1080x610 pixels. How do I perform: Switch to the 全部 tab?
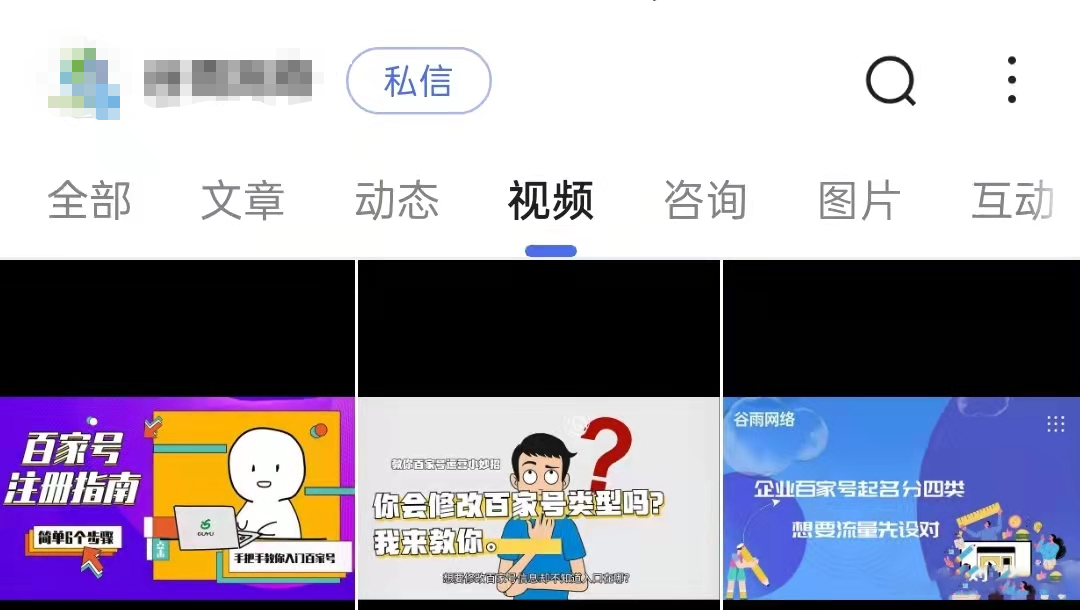[x=90, y=201]
